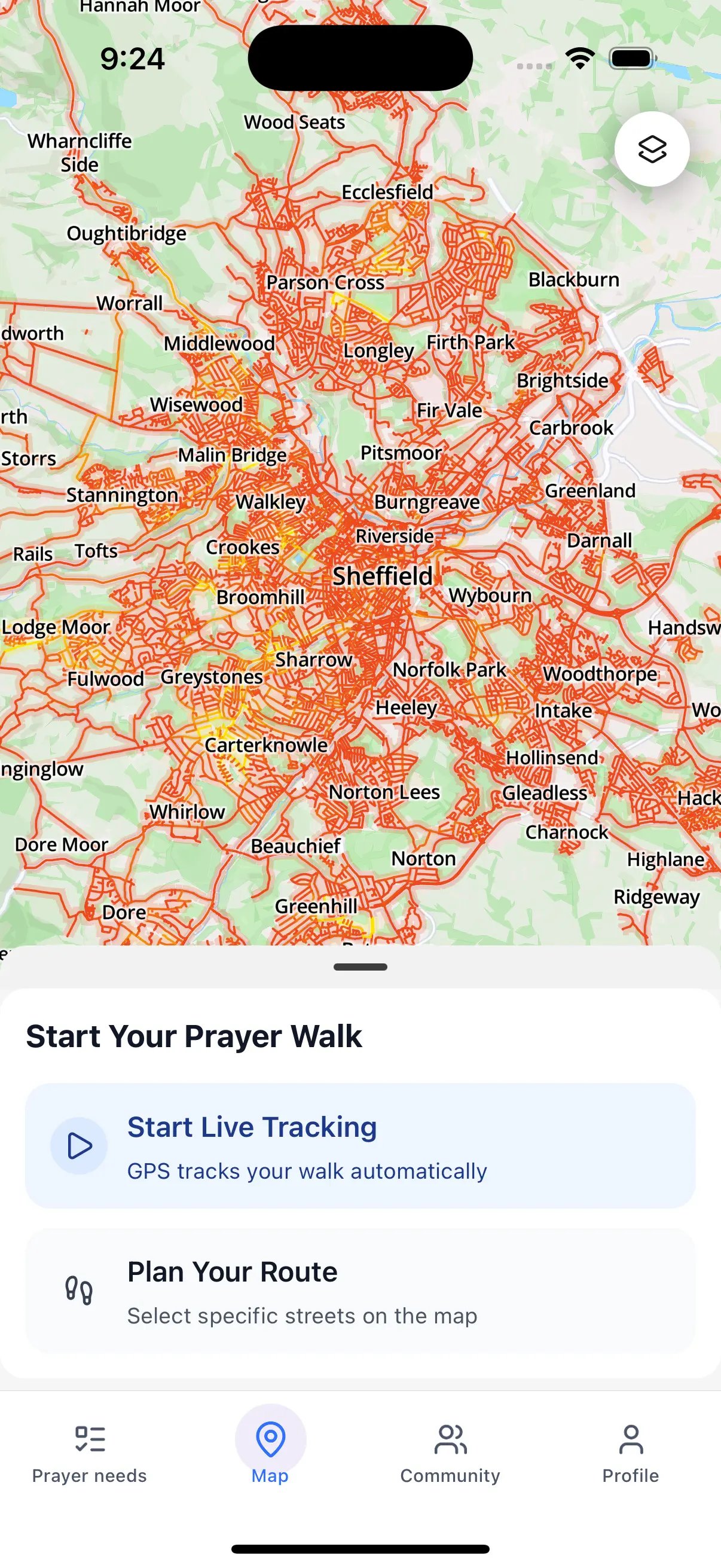Switch to the Community tab
The image size is (721, 1568).
450,1458
